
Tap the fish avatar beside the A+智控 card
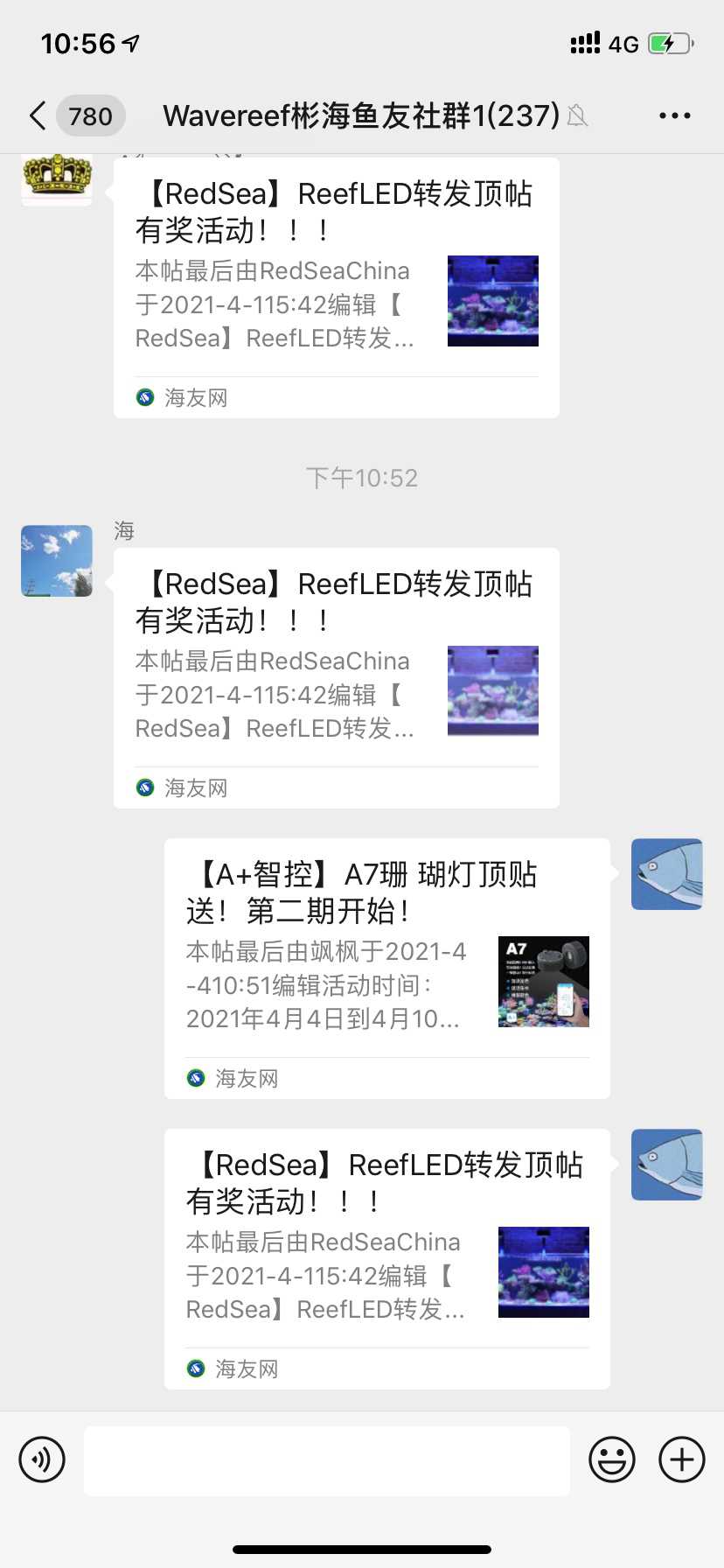tap(666, 874)
